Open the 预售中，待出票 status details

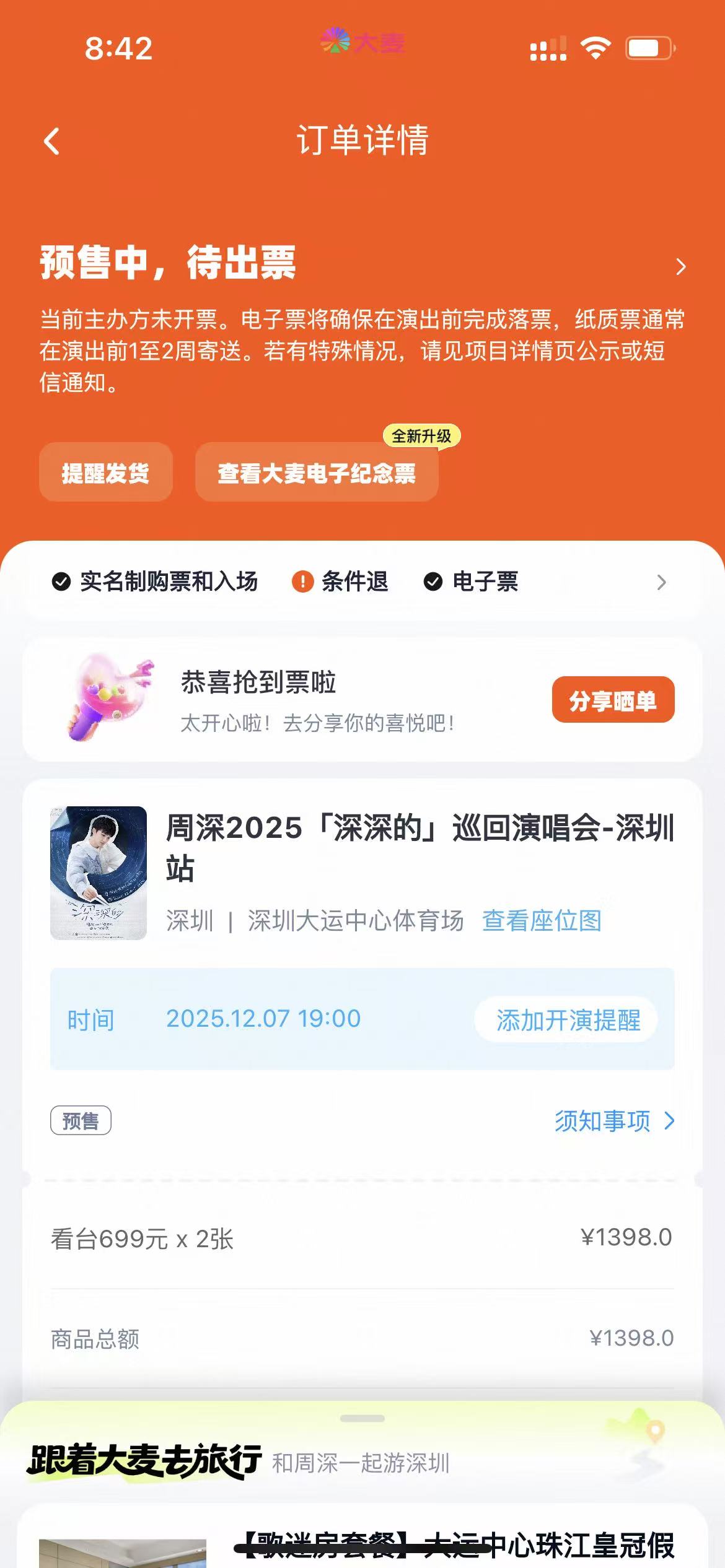pos(680,266)
